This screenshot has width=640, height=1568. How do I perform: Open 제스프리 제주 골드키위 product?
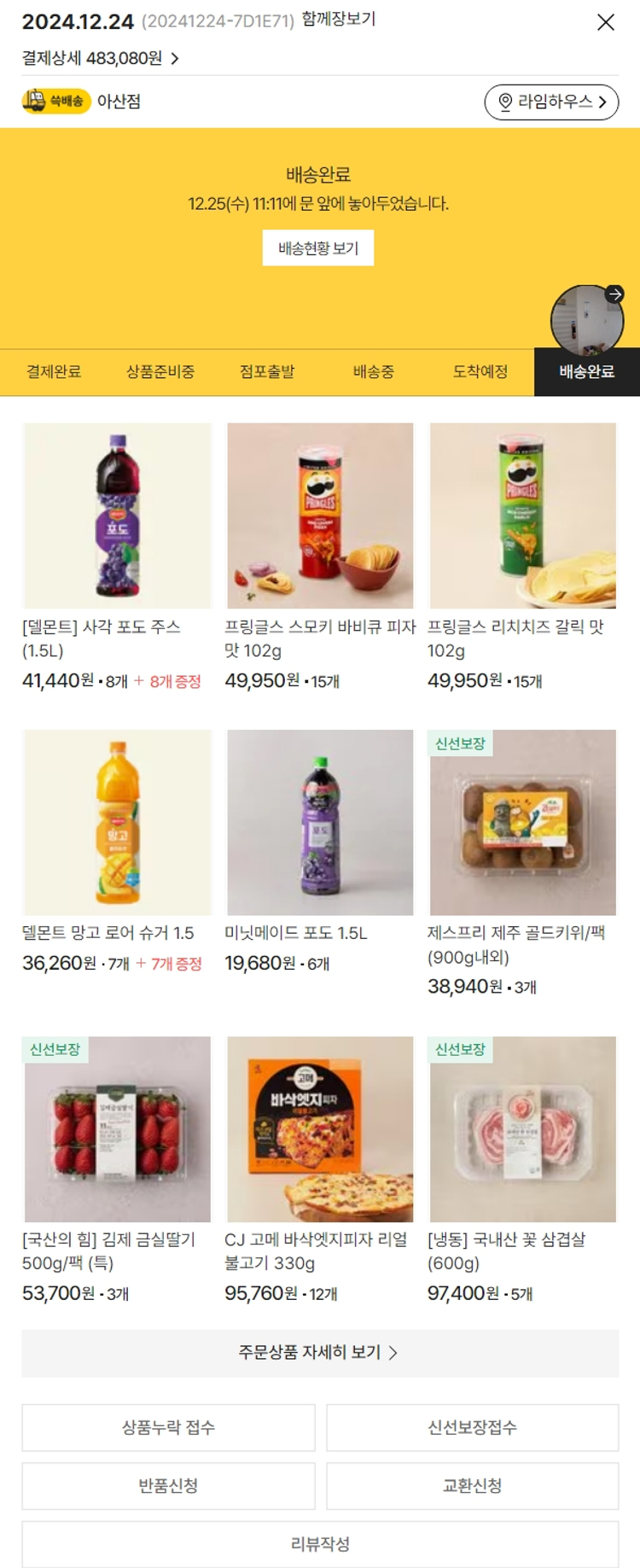coord(522,822)
